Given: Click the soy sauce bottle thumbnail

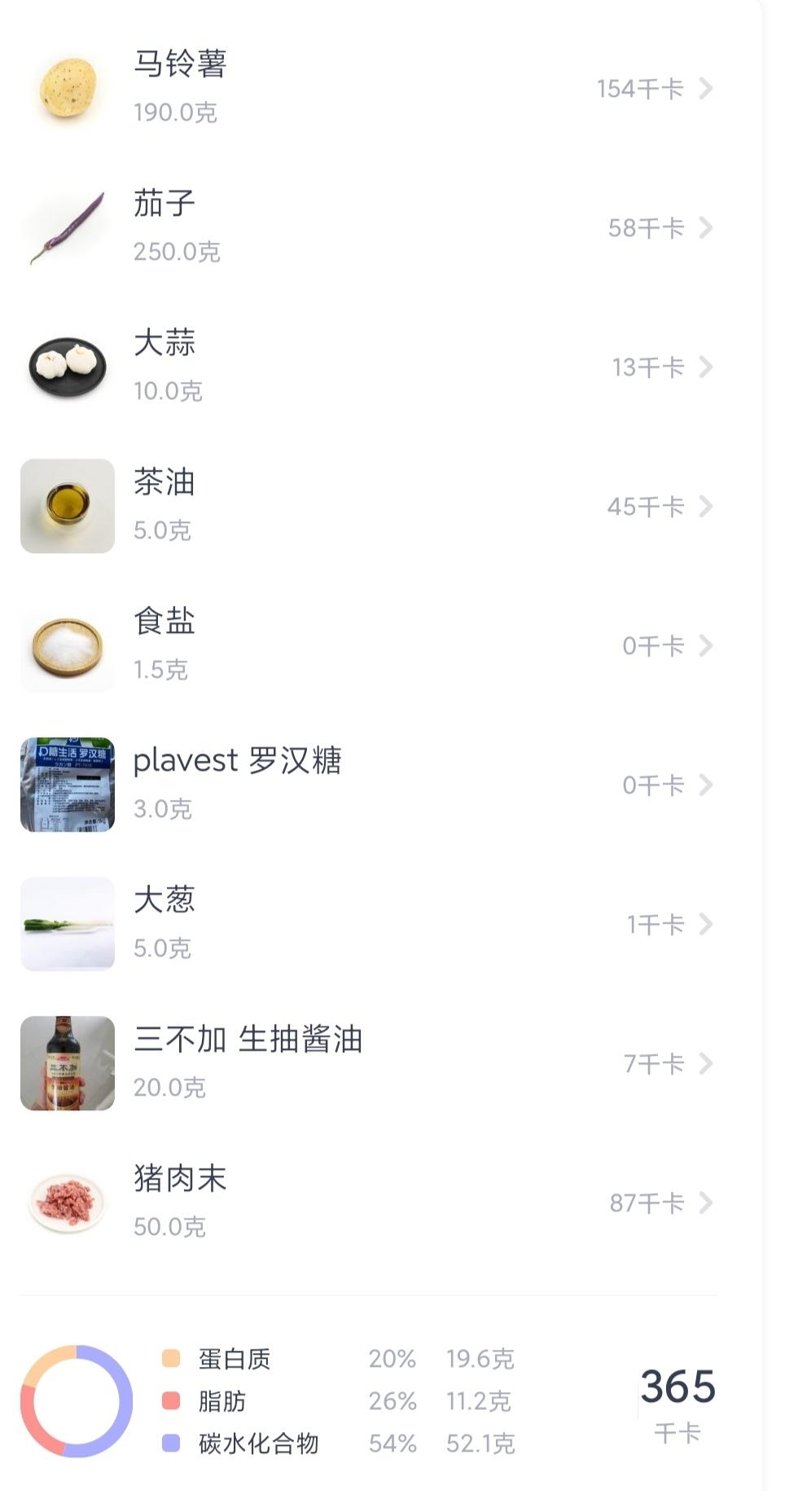Looking at the screenshot, I should click(67, 1063).
